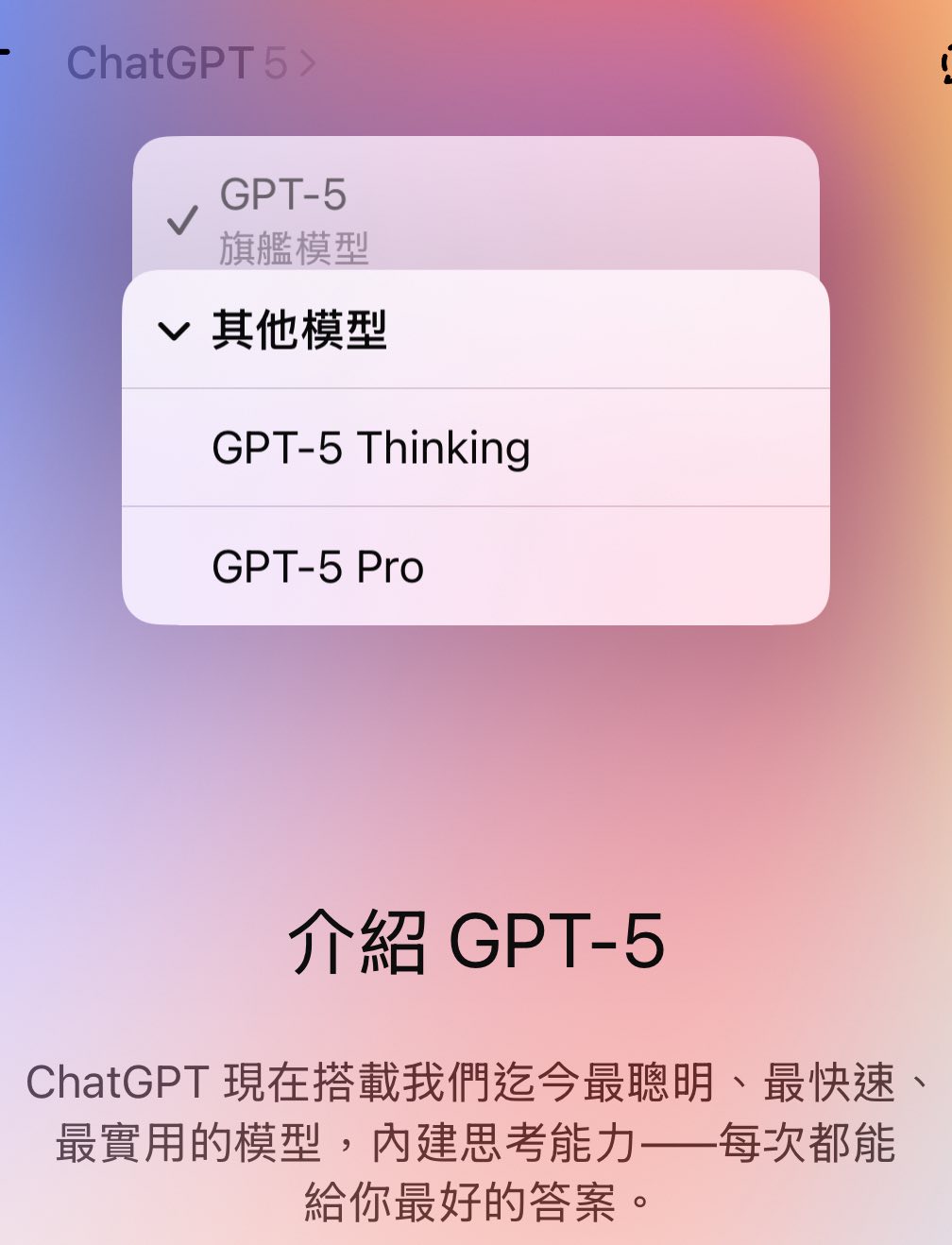Switch to GPT-5 Pro

click(x=318, y=567)
